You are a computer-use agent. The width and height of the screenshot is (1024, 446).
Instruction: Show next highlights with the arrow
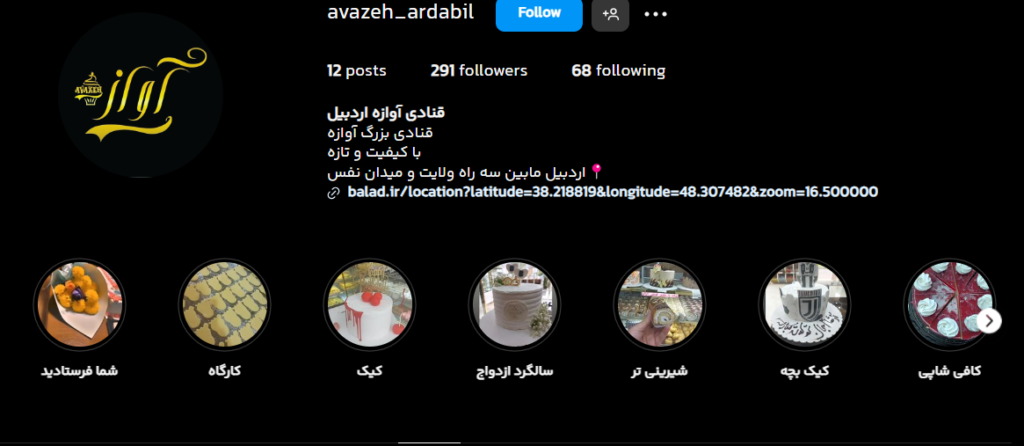pos(989,320)
